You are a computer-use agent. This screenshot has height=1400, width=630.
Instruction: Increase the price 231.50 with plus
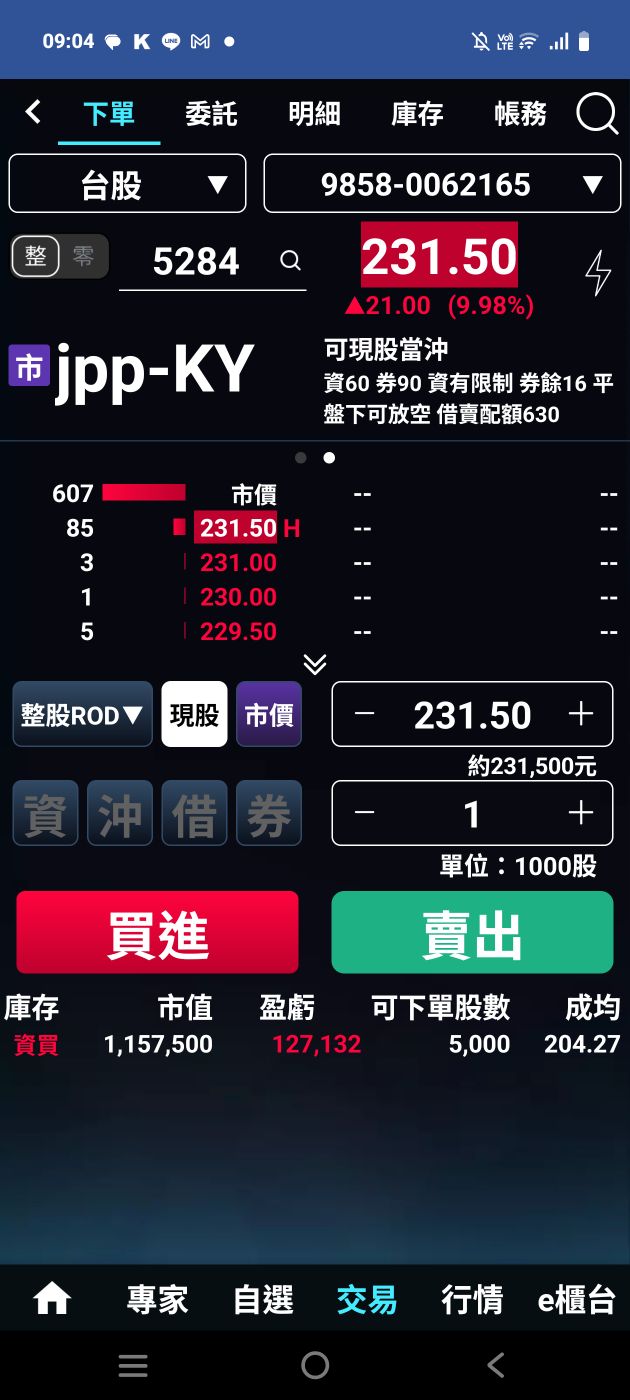[580, 714]
